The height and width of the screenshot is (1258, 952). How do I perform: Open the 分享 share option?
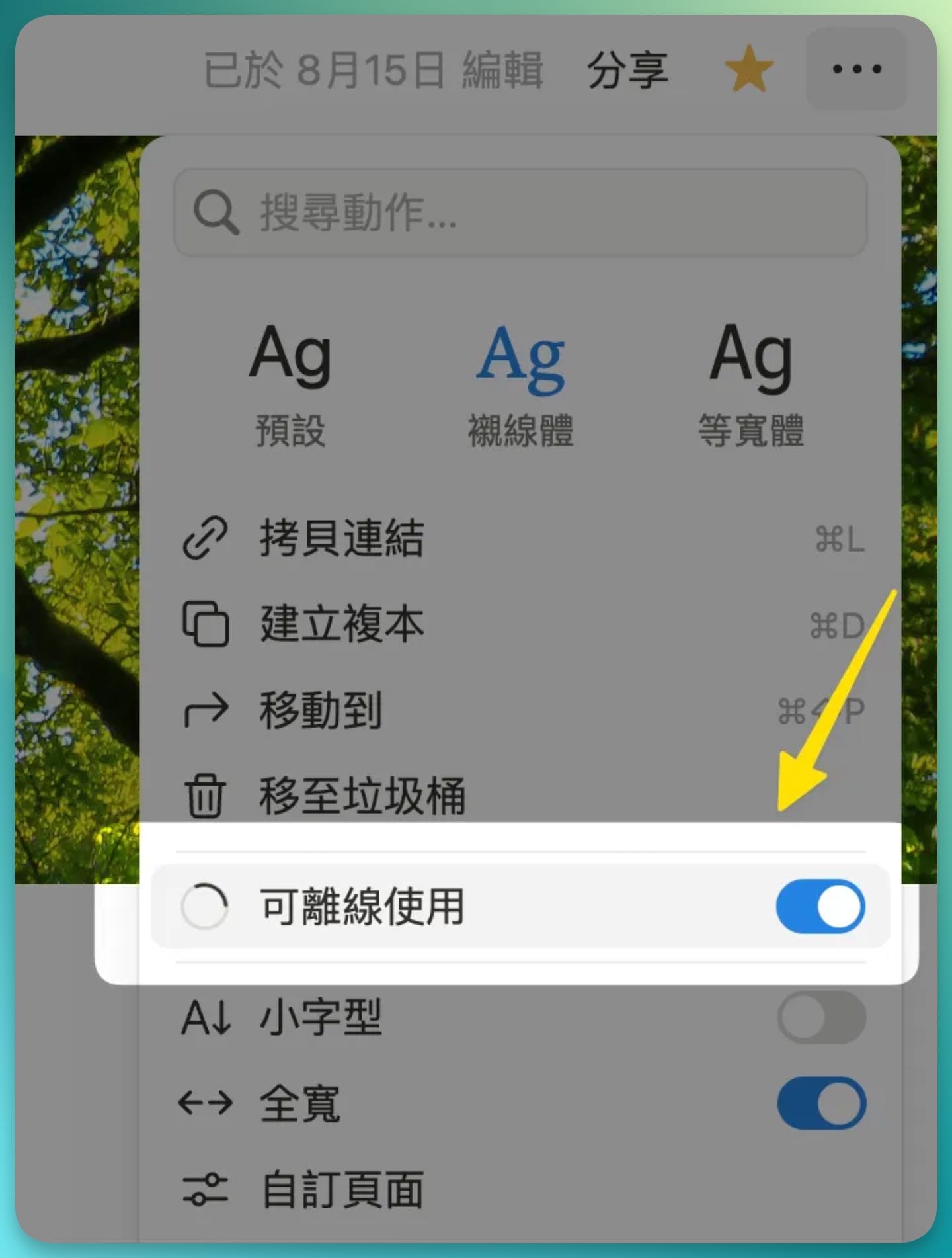point(627,70)
